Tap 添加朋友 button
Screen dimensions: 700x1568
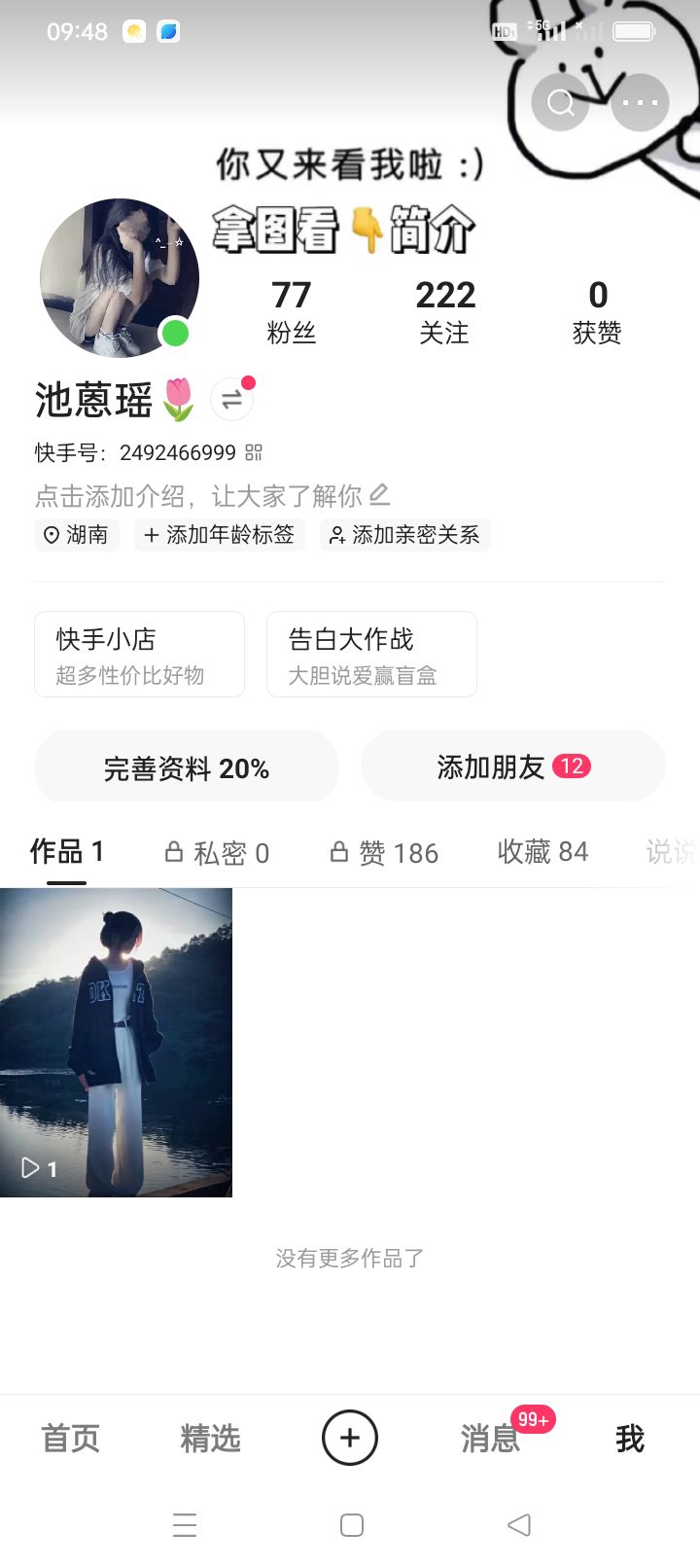(512, 766)
